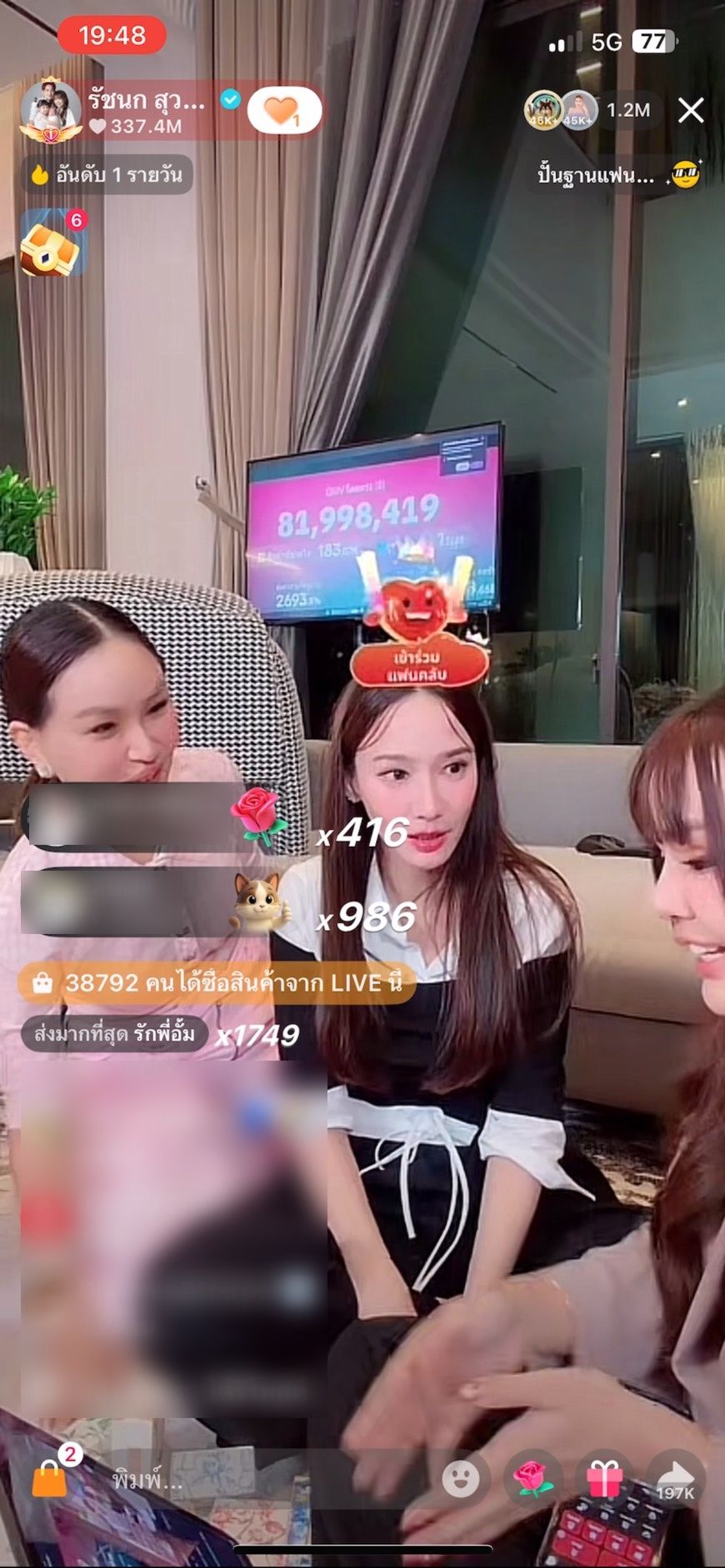Open the fan base banner chip
The height and width of the screenshot is (1568, 725).
tap(617, 176)
